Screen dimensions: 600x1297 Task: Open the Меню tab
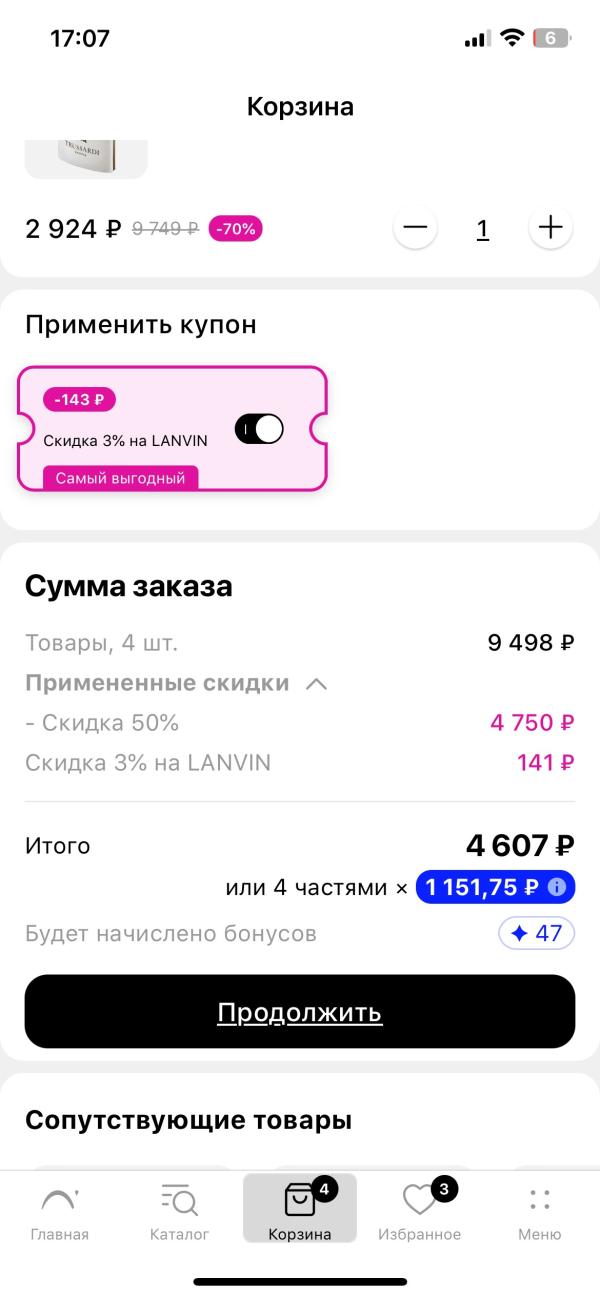point(540,1212)
